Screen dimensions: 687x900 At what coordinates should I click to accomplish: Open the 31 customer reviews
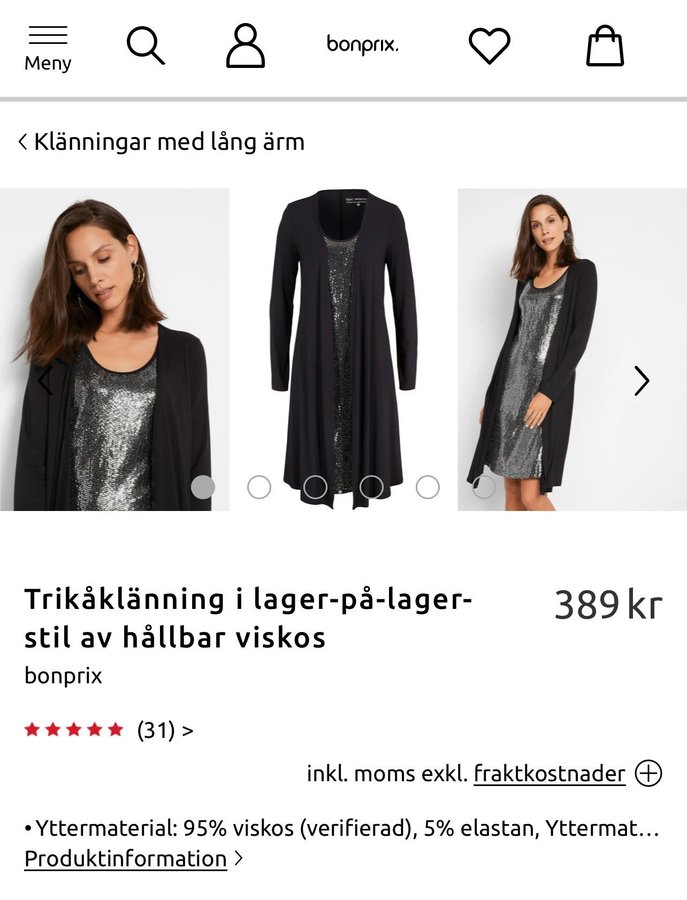click(164, 730)
